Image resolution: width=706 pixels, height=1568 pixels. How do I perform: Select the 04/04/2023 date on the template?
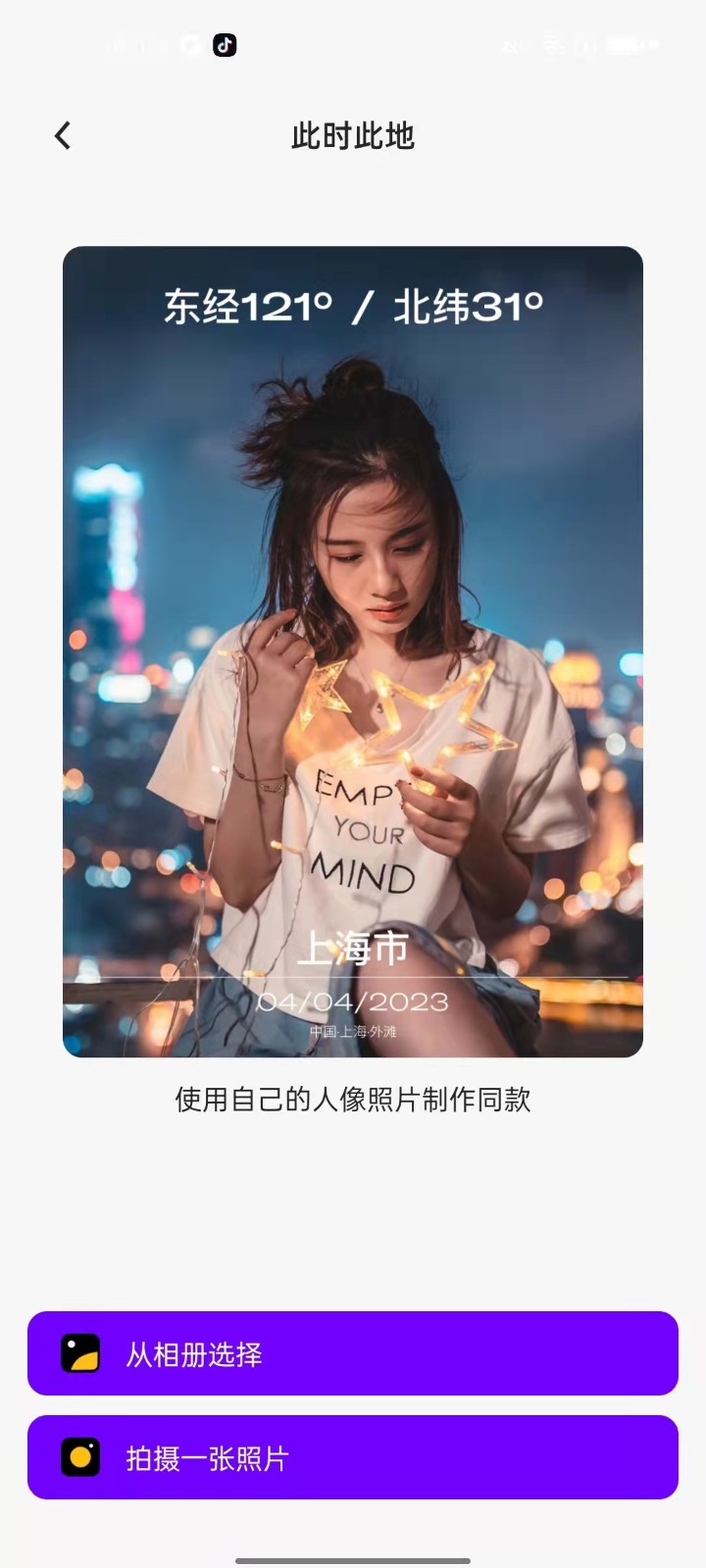(x=353, y=1002)
